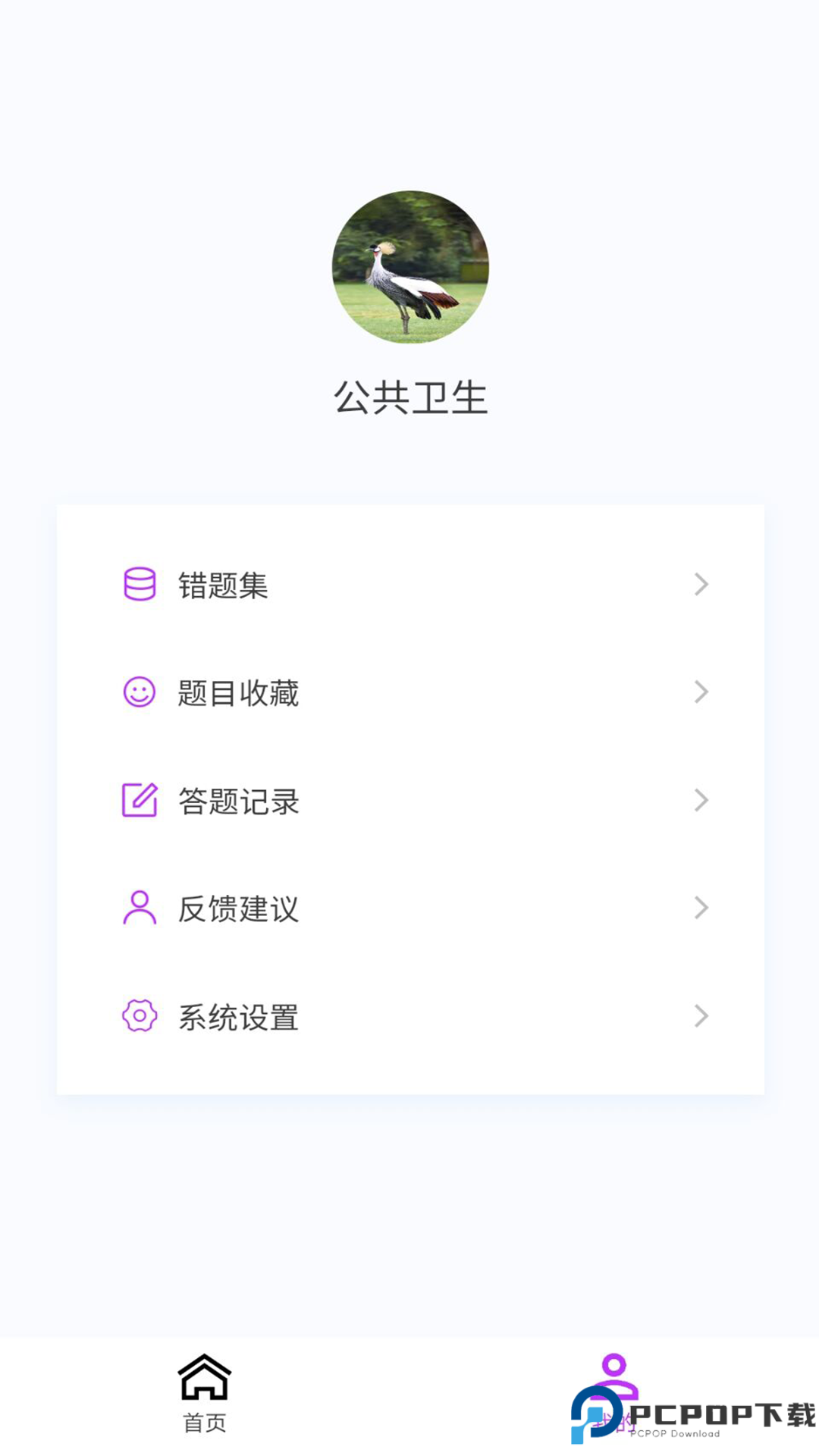Click the gear icon for 系统设置

pyautogui.click(x=140, y=1016)
